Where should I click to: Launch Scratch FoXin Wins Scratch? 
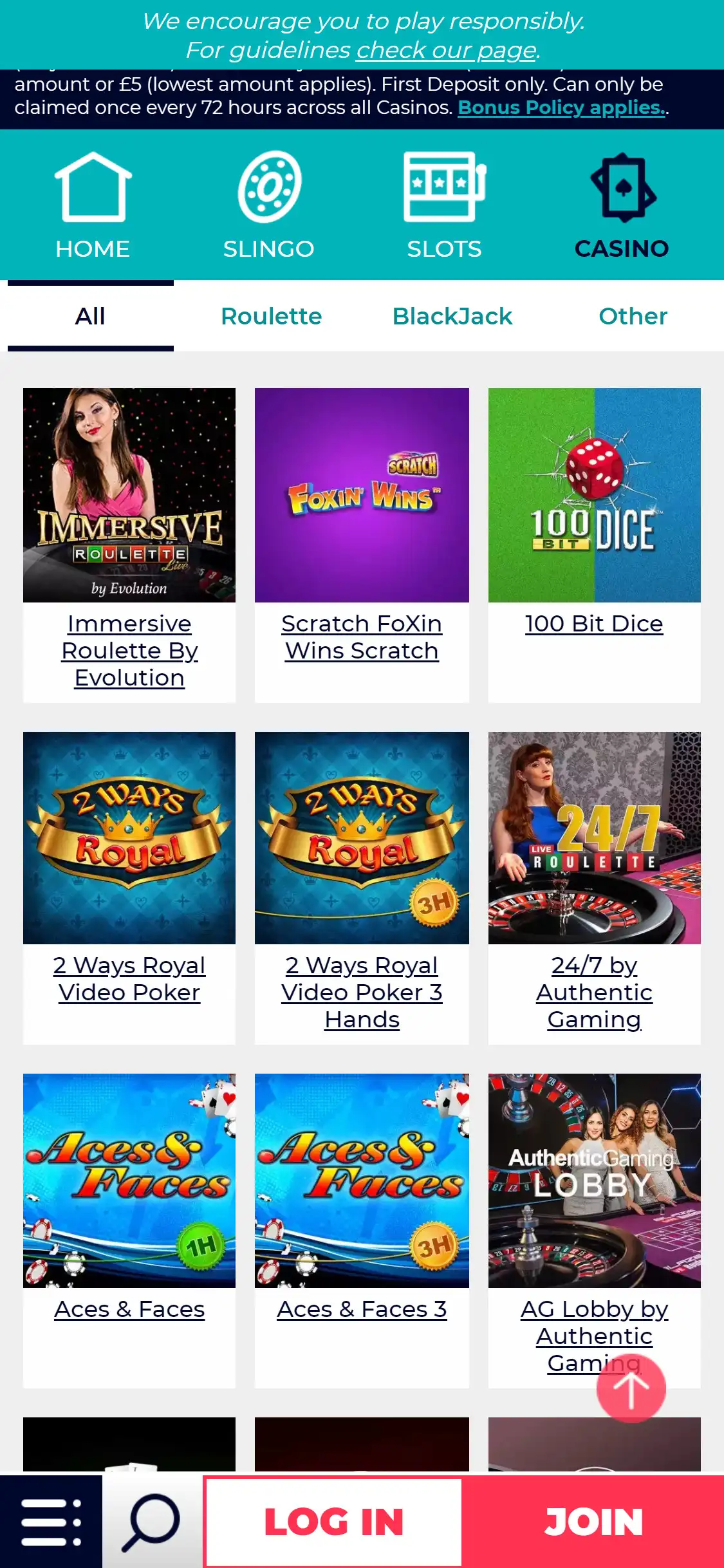click(362, 495)
